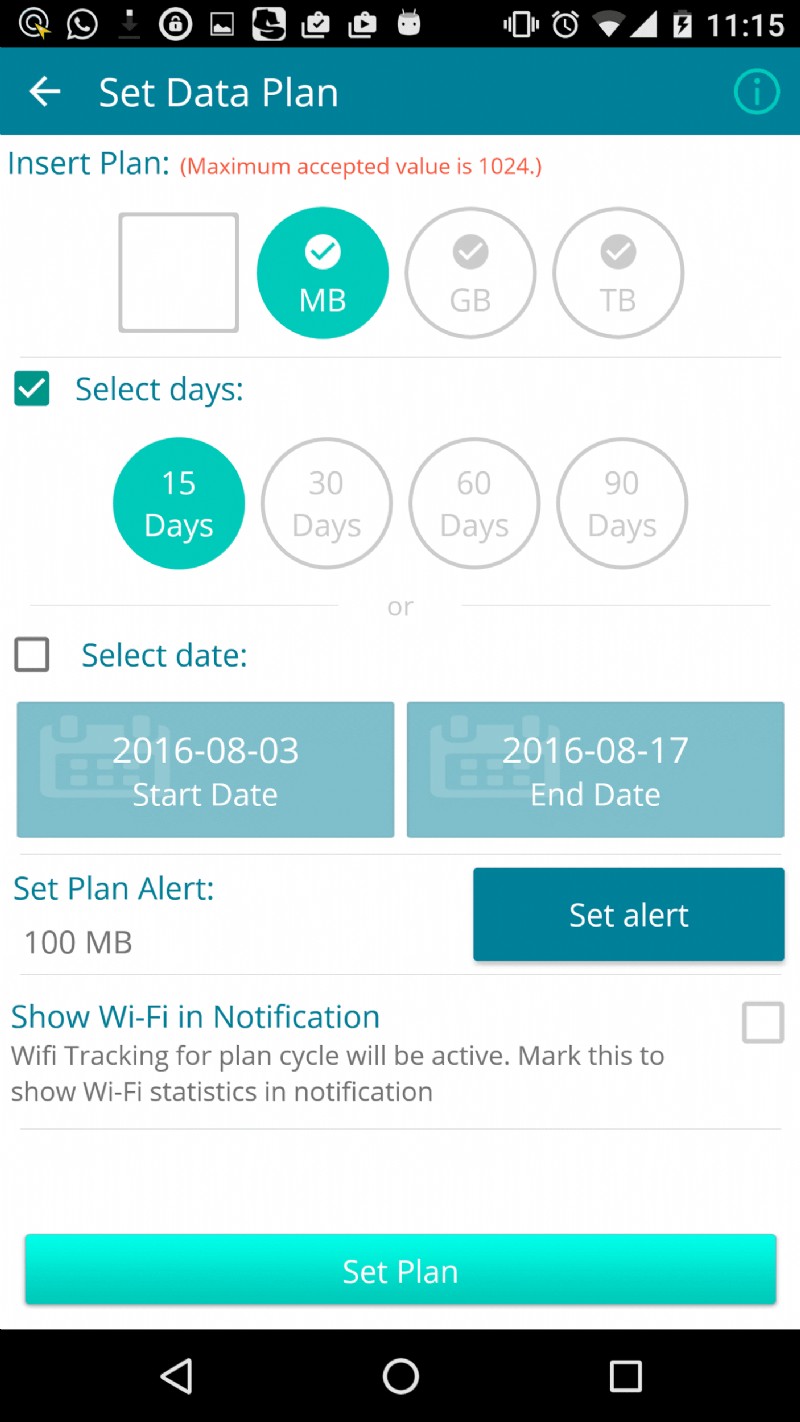Open the End Date picker
Viewport: 800px width, 1422px height.
point(595,770)
